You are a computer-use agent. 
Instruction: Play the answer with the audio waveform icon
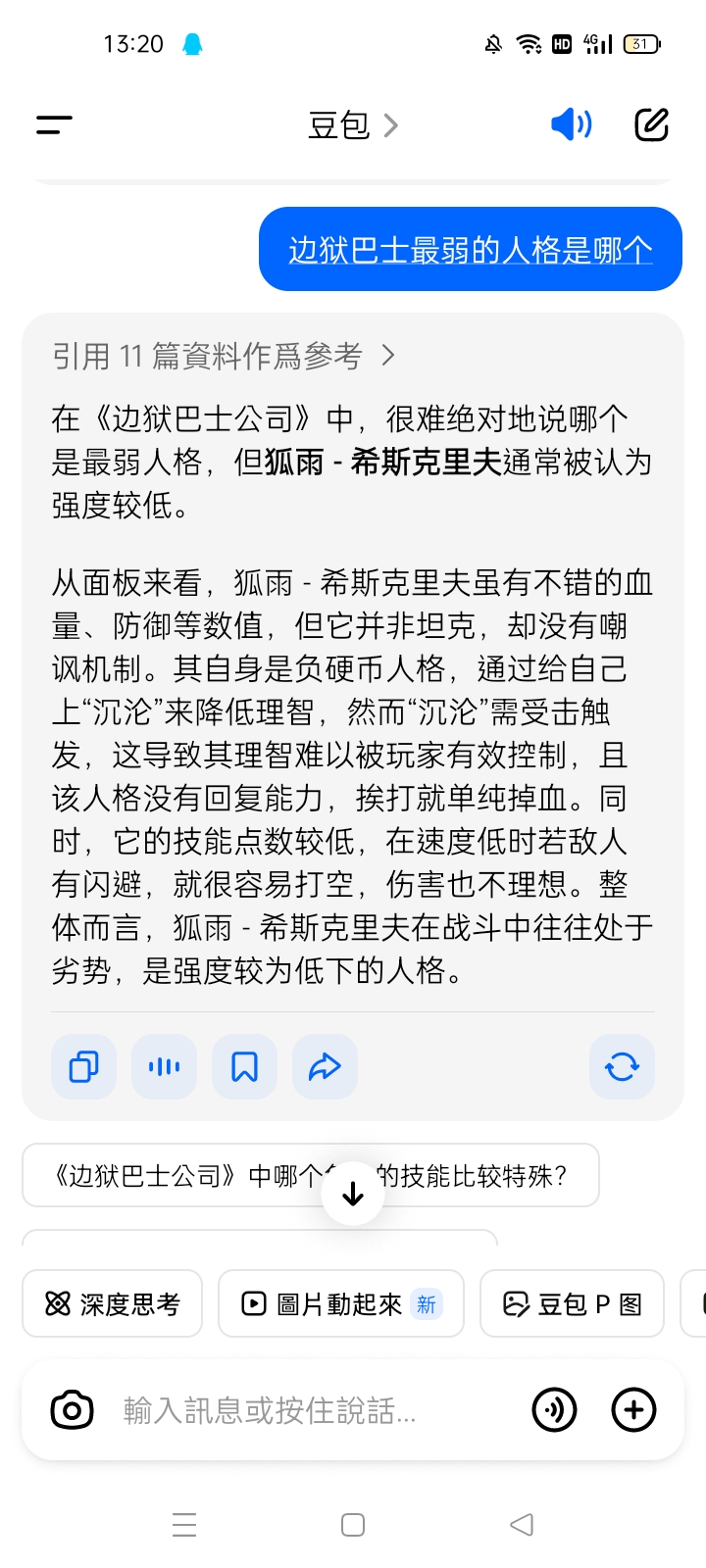coord(164,1066)
